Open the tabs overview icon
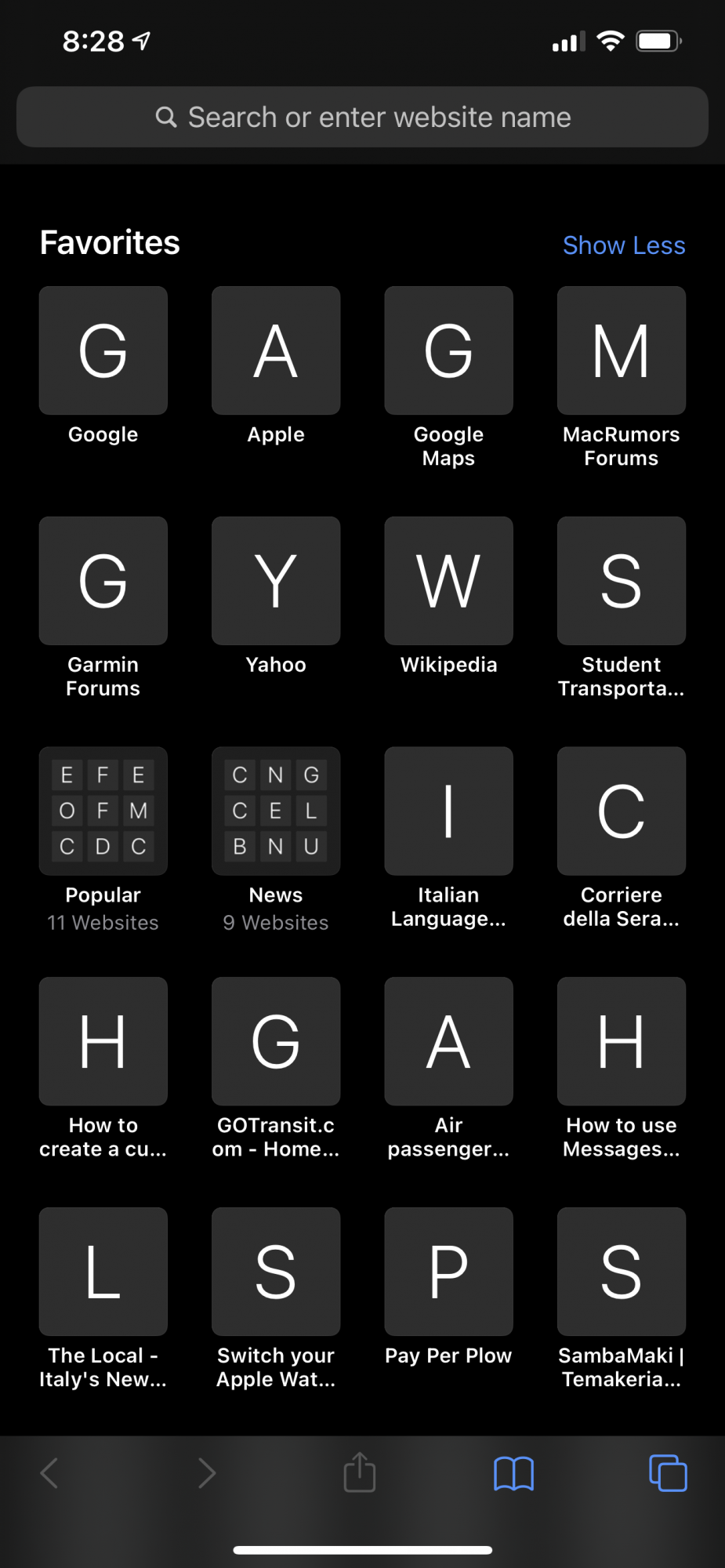 (x=668, y=1474)
